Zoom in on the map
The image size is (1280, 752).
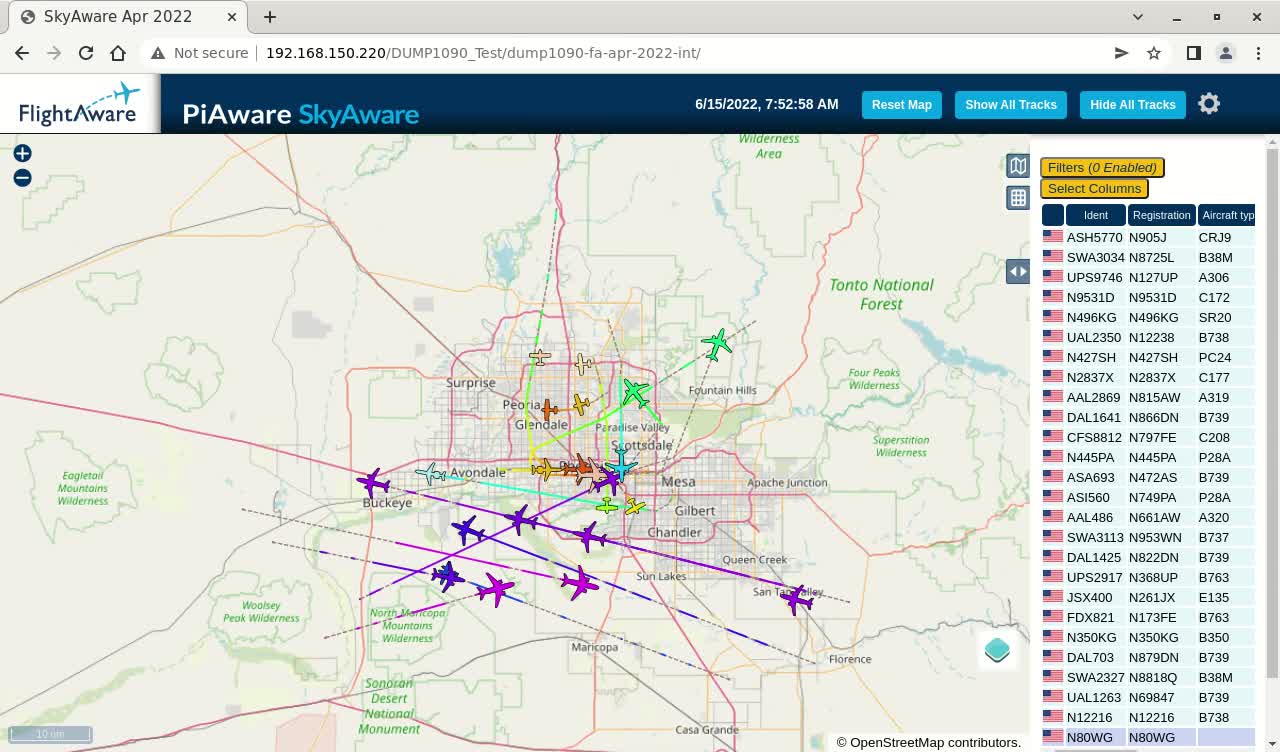22,153
